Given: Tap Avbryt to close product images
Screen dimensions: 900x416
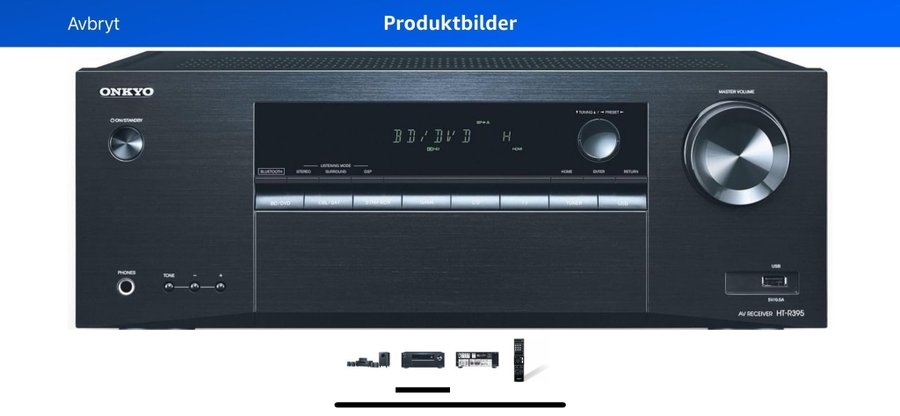Looking at the screenshot, I should click(93, 23).
